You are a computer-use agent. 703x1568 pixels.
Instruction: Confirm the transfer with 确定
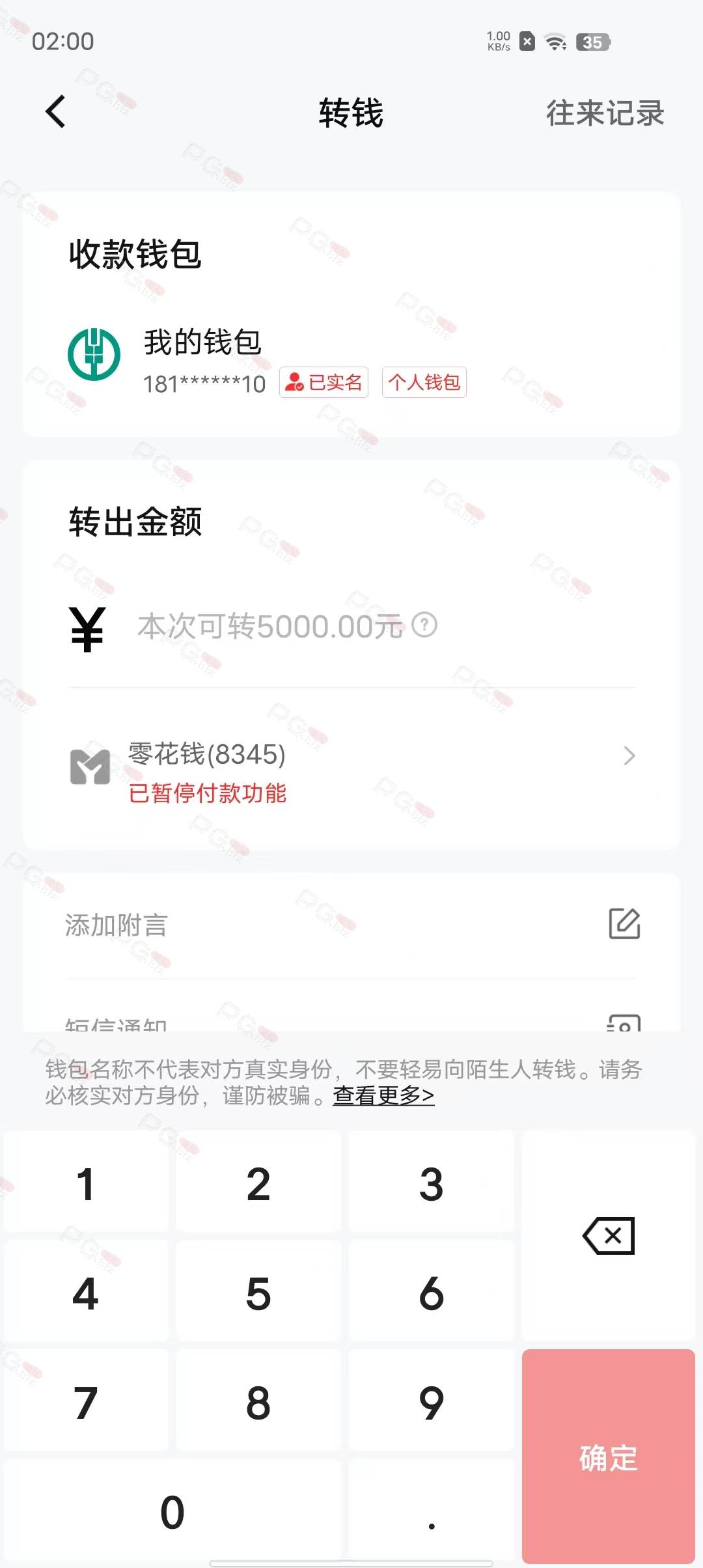[609, 1457]
